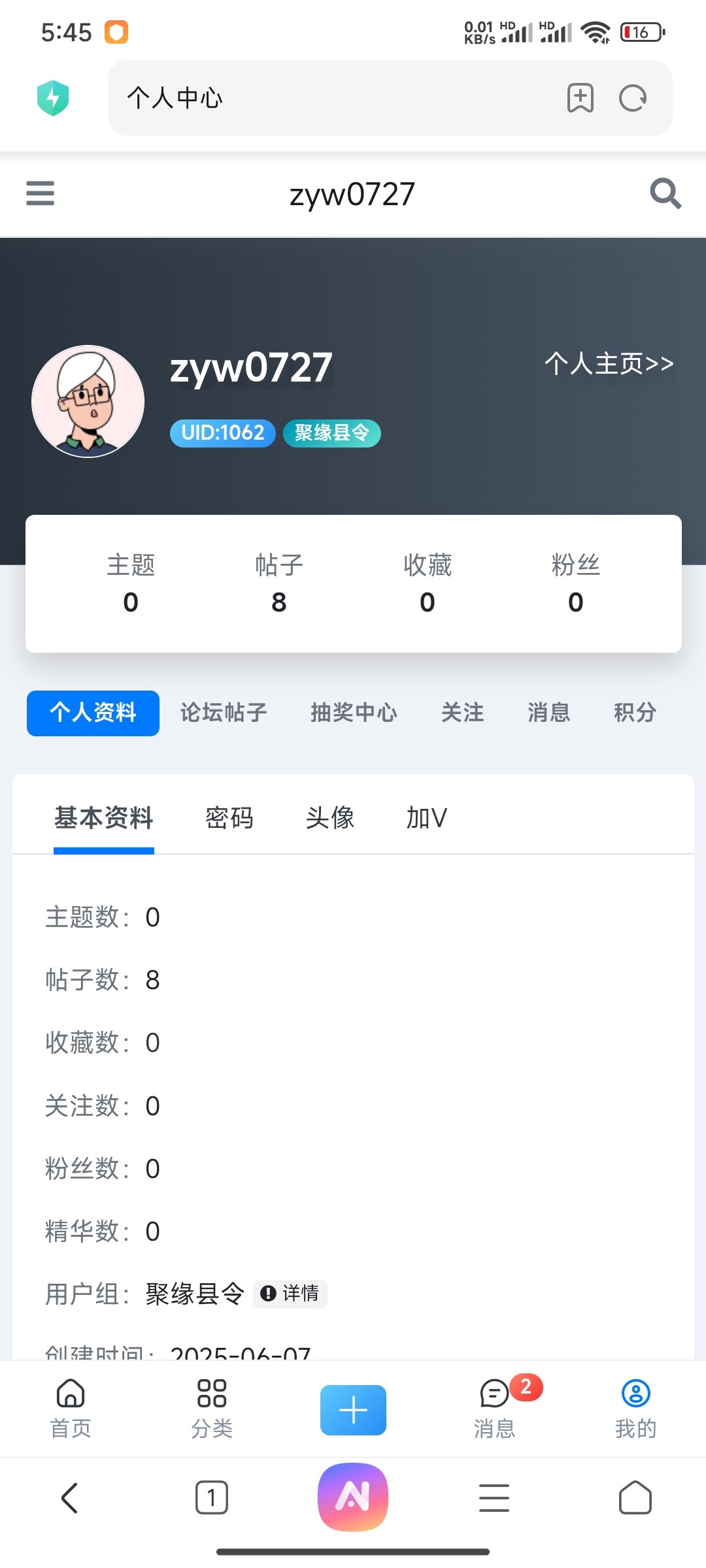Open the 头像 sub-tab
The height and width of the screenshot is (1568, 706).
(x=330, y=818)
